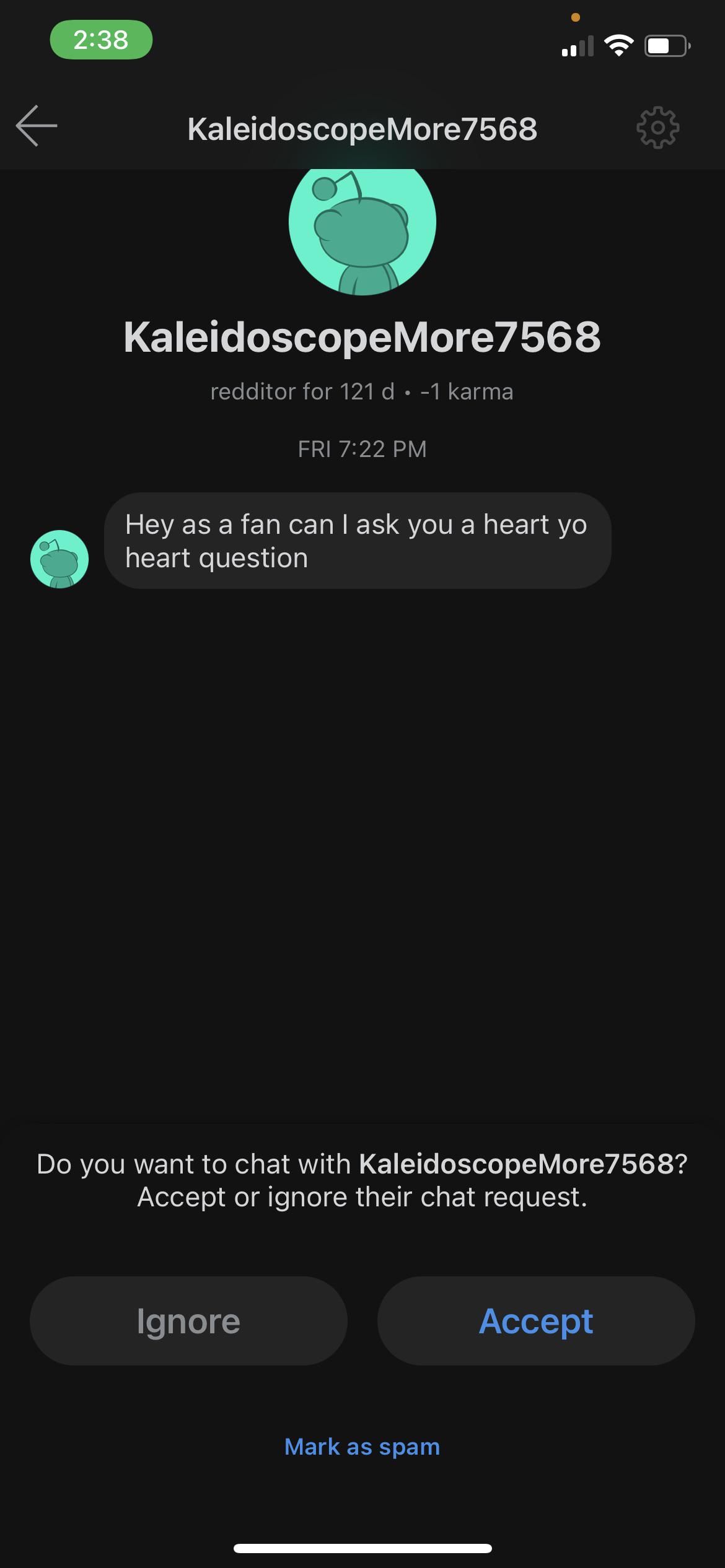Go back using the arrow icon
This screenshot has width=725, height=1568.
pos(37,126)
